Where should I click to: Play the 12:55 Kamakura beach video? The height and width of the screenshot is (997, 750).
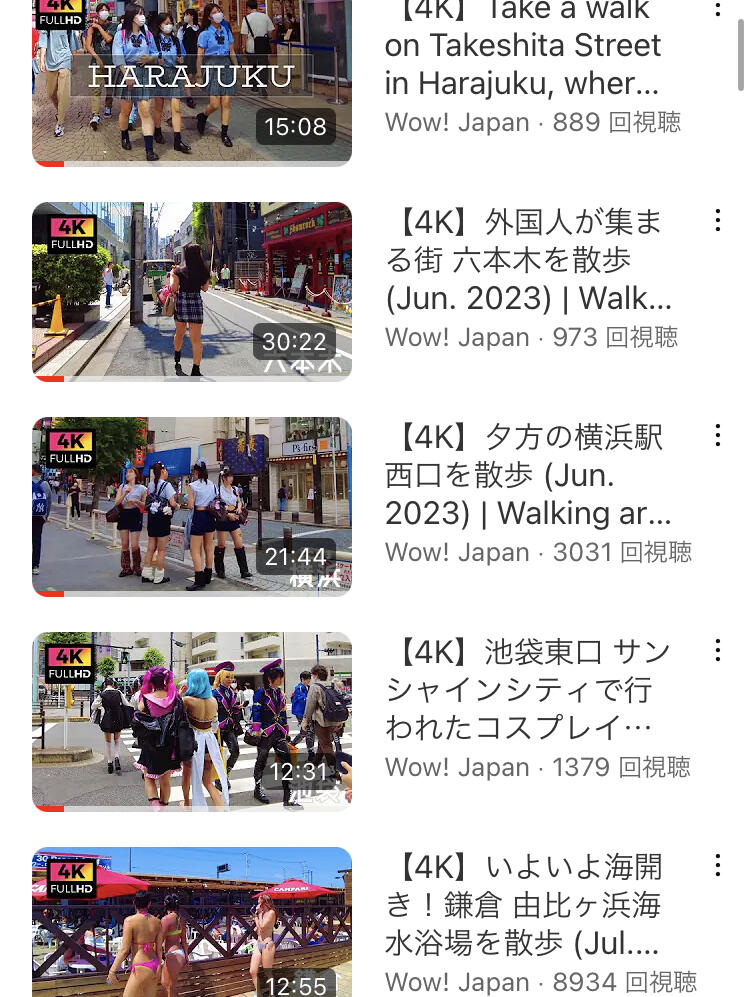tap(191, 922)
